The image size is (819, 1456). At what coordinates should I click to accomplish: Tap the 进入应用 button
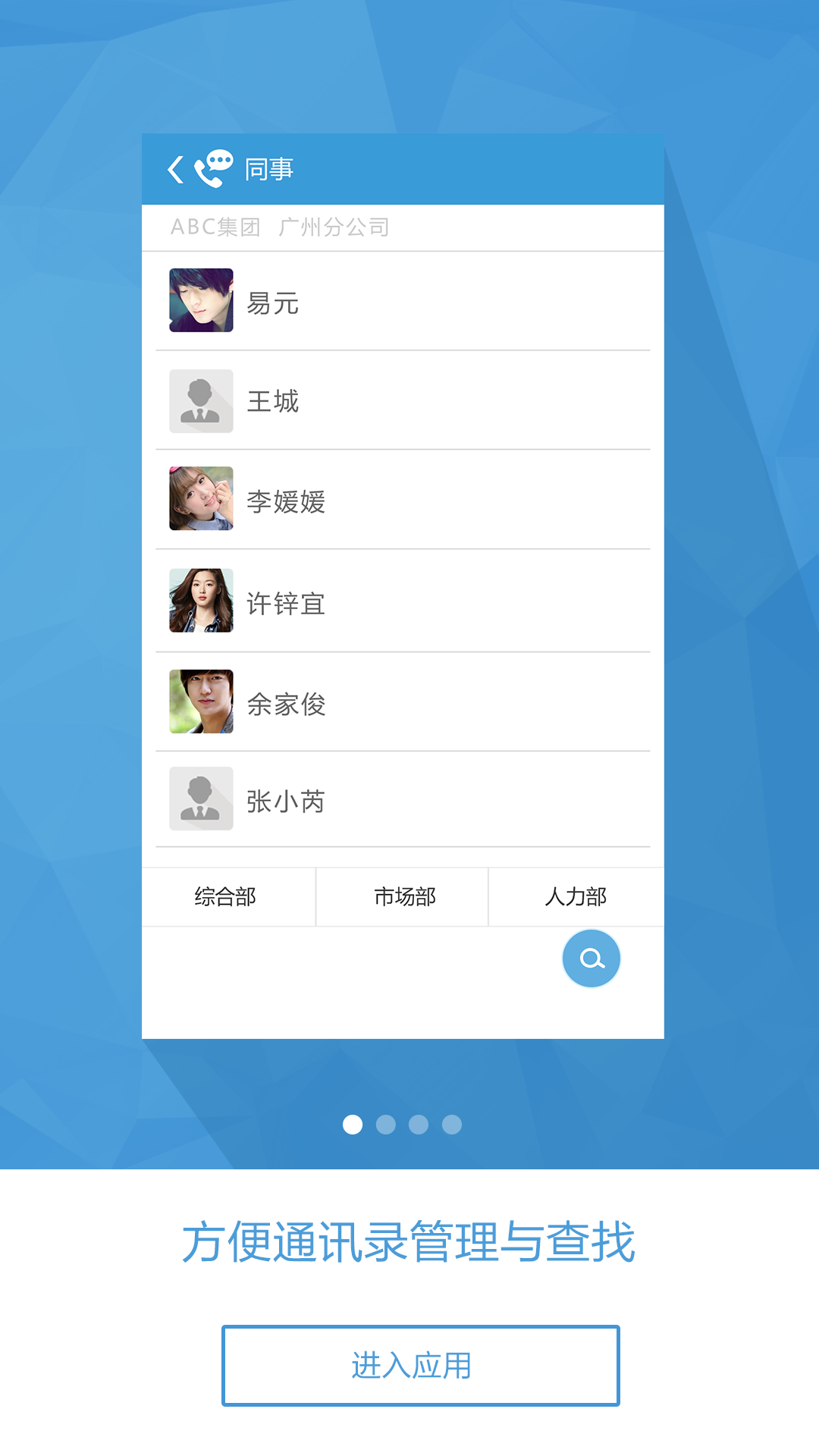(420, 1365)
